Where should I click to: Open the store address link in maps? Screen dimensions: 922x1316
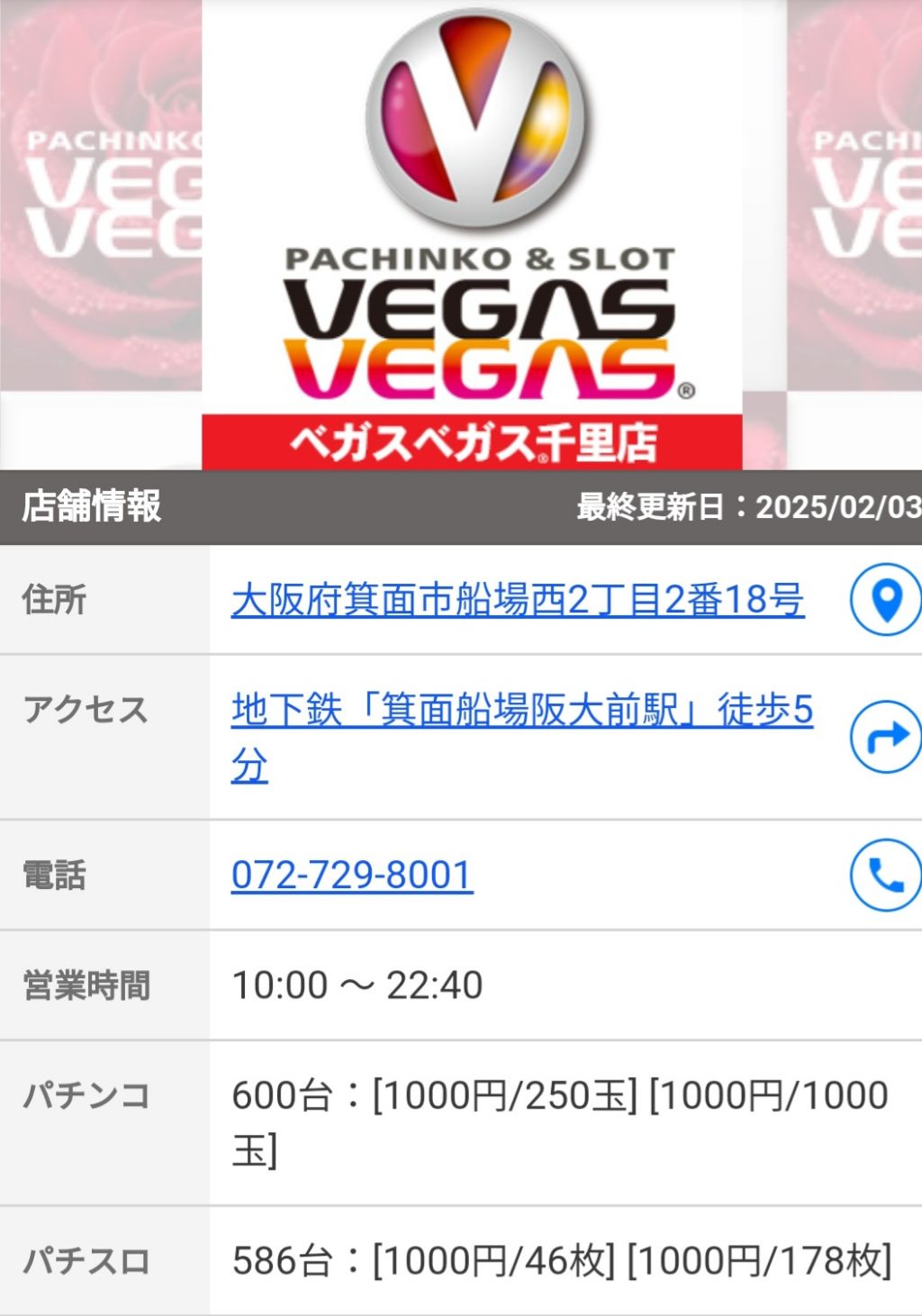517,600
